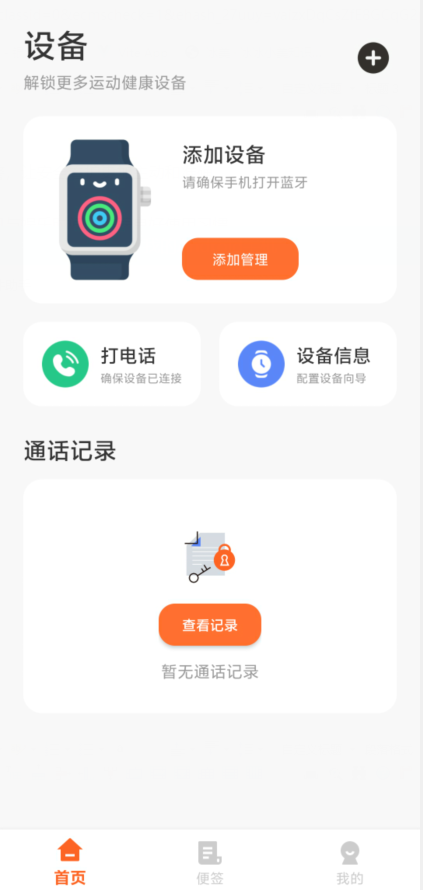
Task: Open the 打电话 card
Action: [112, 364]
